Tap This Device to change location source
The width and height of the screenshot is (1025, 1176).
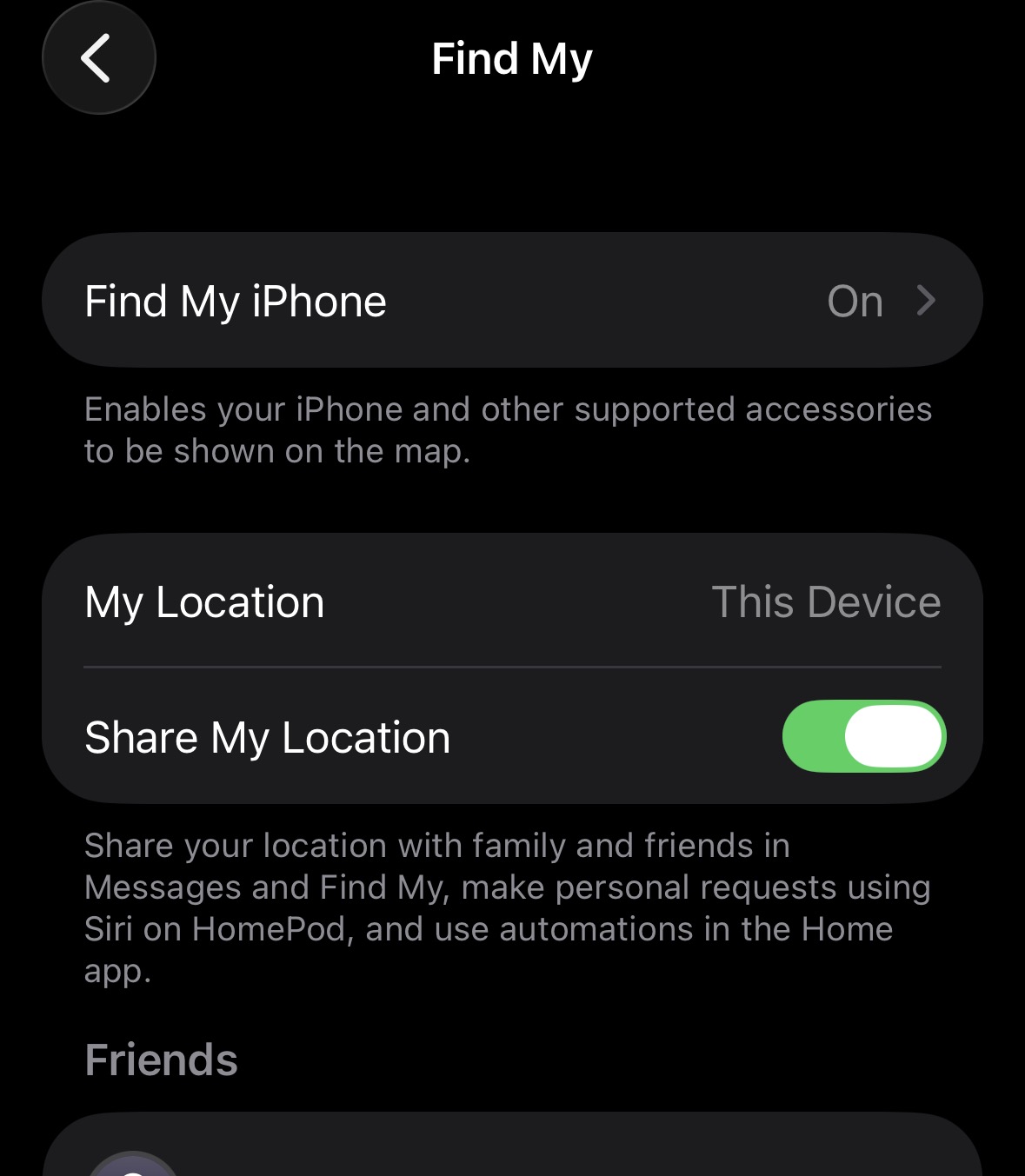click(x=827, y=601)
